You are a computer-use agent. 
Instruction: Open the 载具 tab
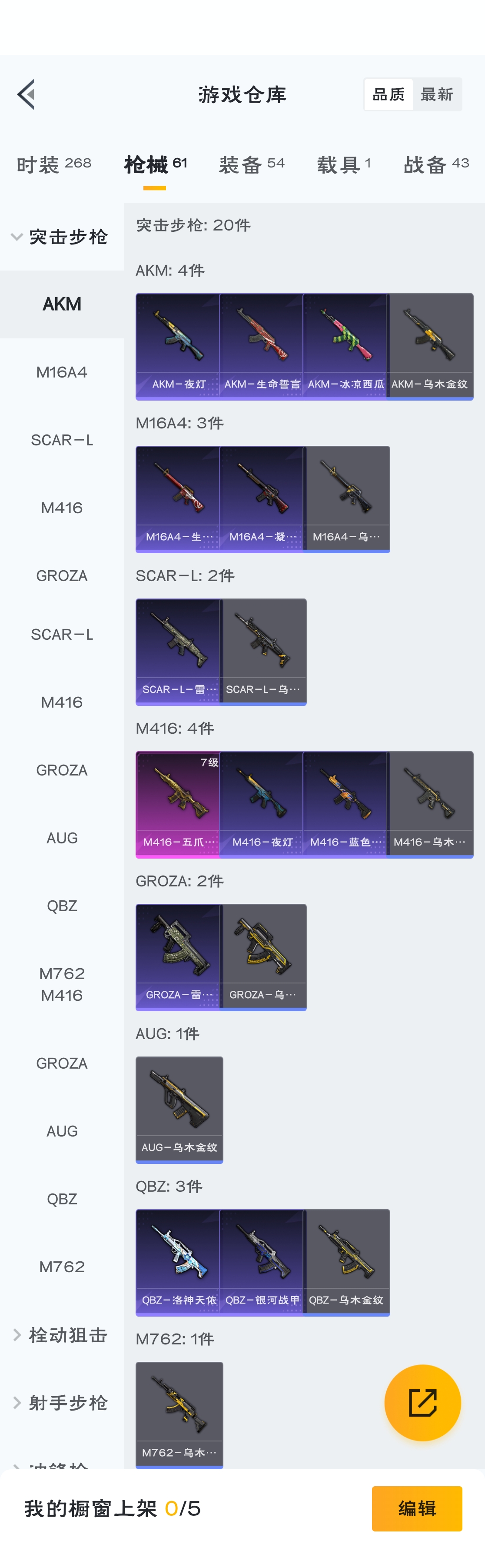click(344, 164)
